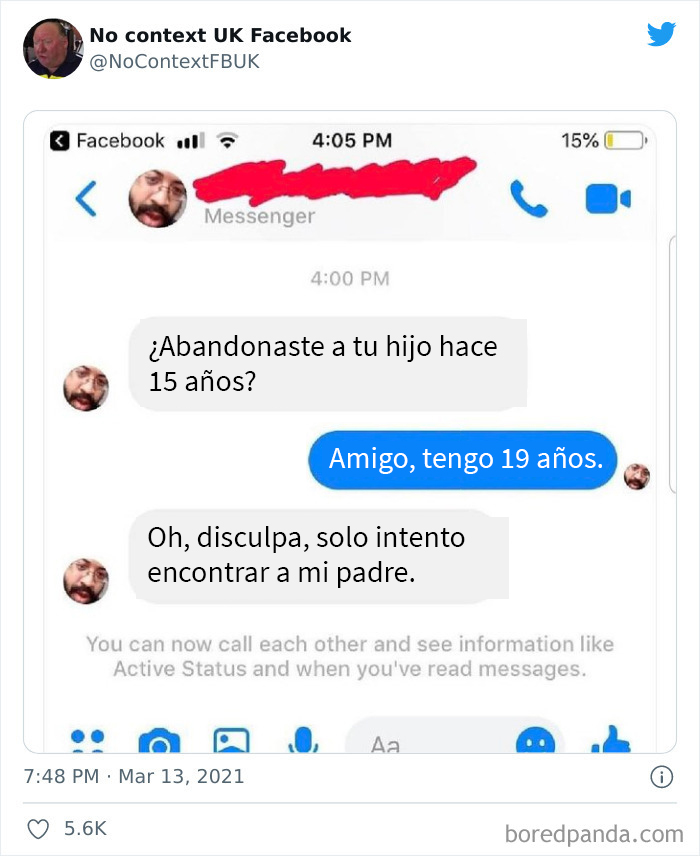
Task: Tap the Twitter bird logo
Action: [661, 34]
